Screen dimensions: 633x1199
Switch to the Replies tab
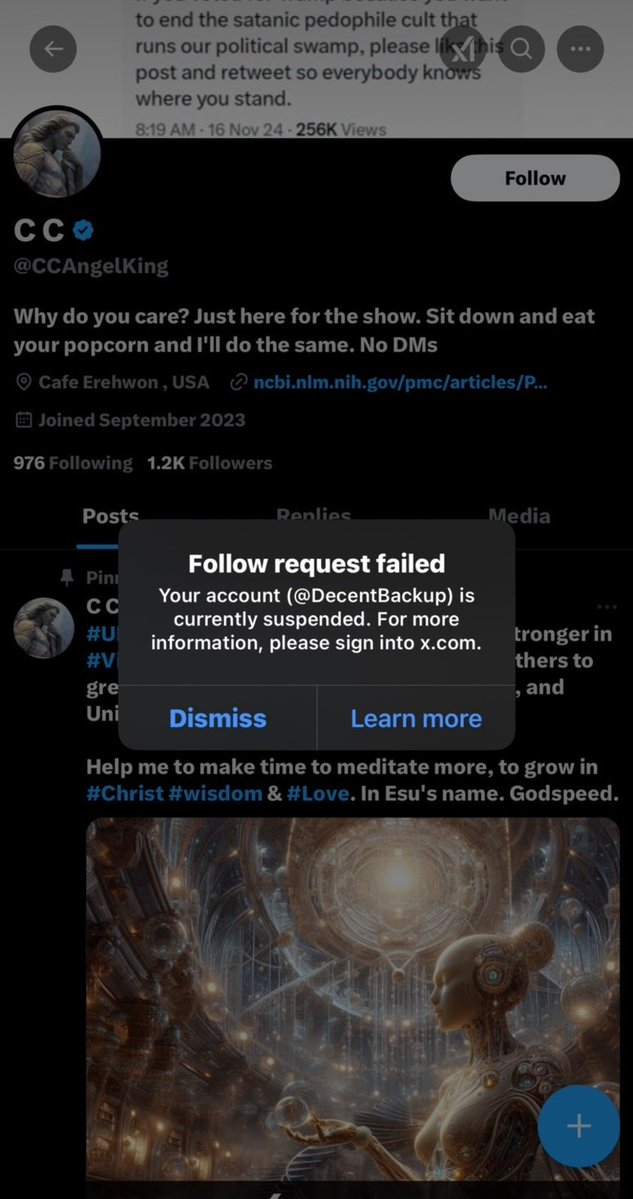(x=314, y=516)
